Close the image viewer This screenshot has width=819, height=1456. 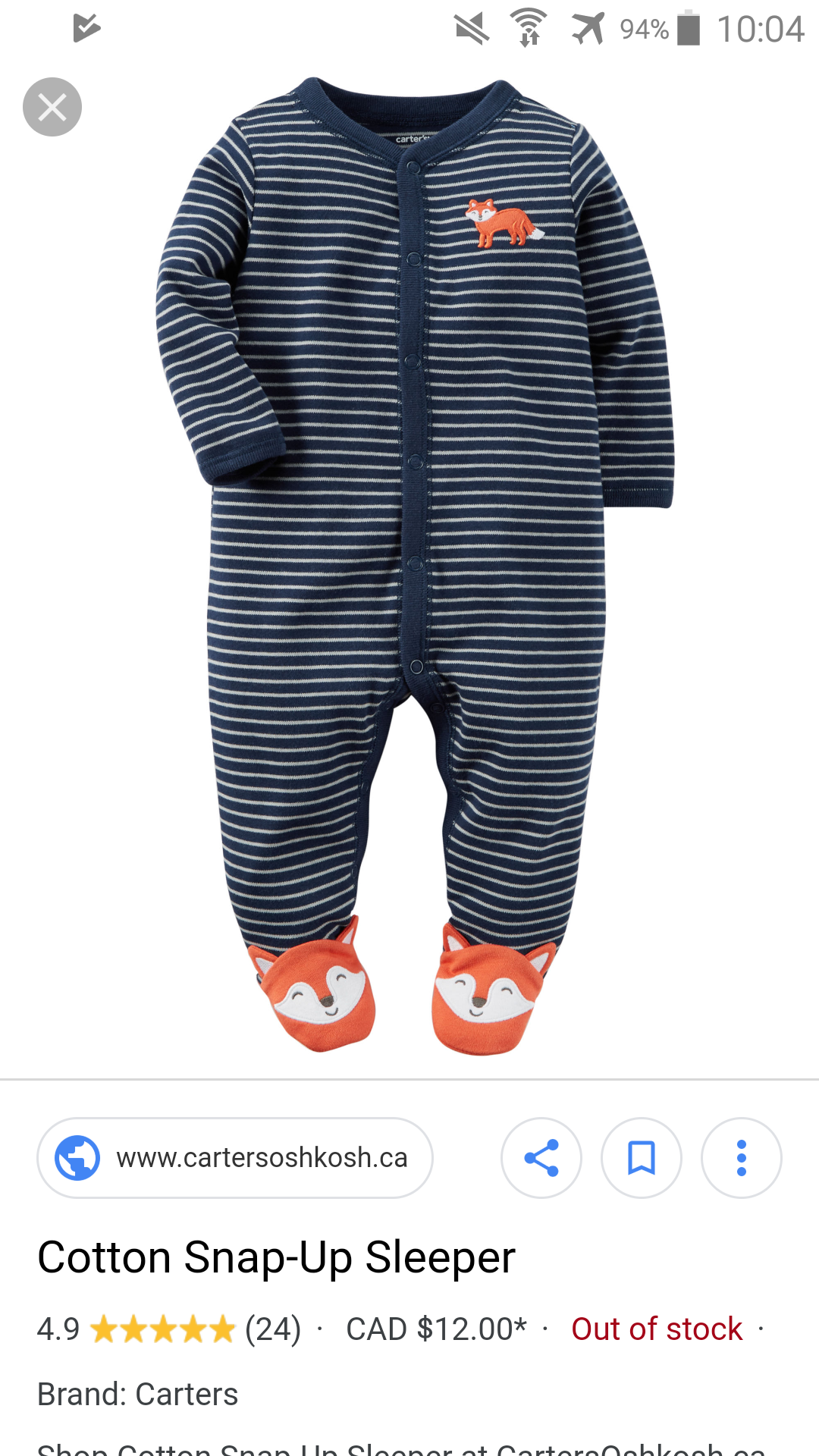[x=52, y=107]
